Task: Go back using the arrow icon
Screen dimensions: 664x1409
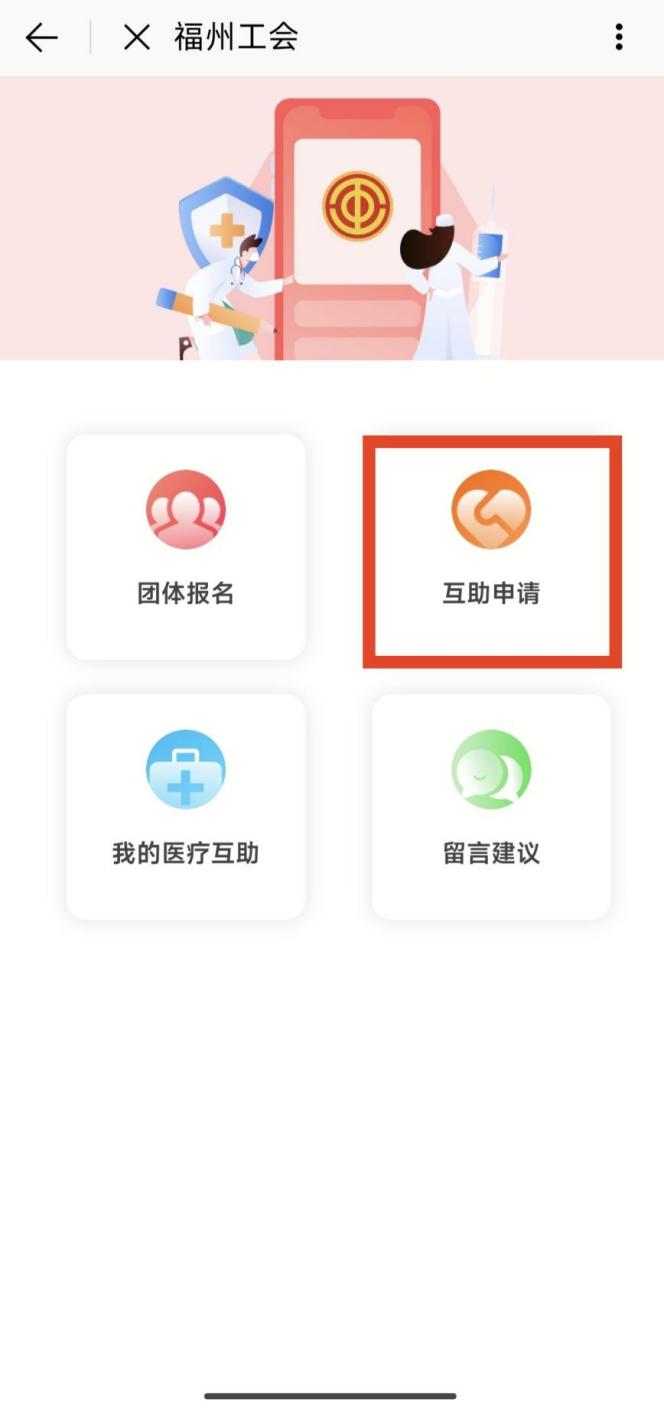Action: click(42, 38)
